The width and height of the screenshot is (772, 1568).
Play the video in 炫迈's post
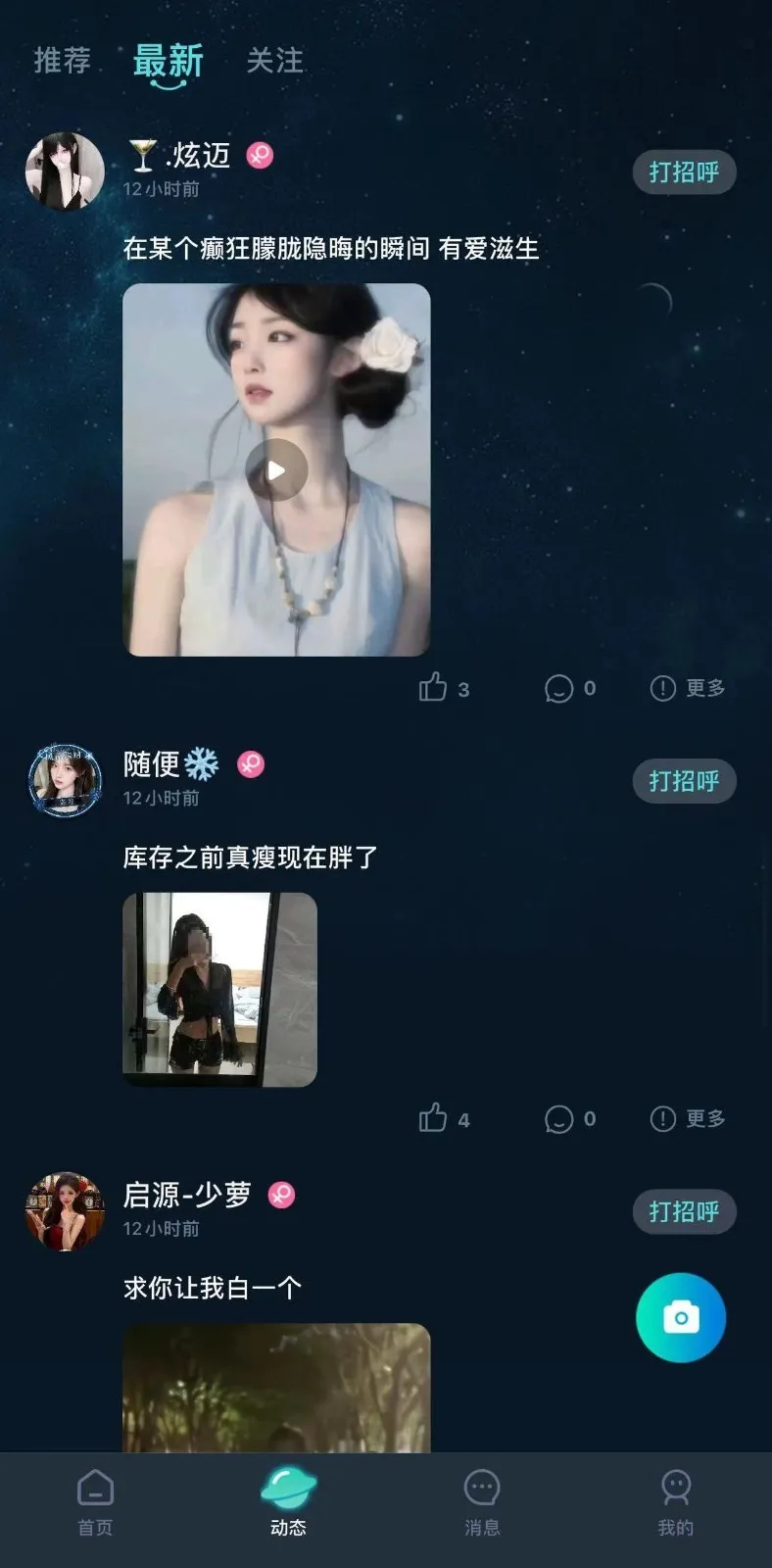[x=276, y=470]
